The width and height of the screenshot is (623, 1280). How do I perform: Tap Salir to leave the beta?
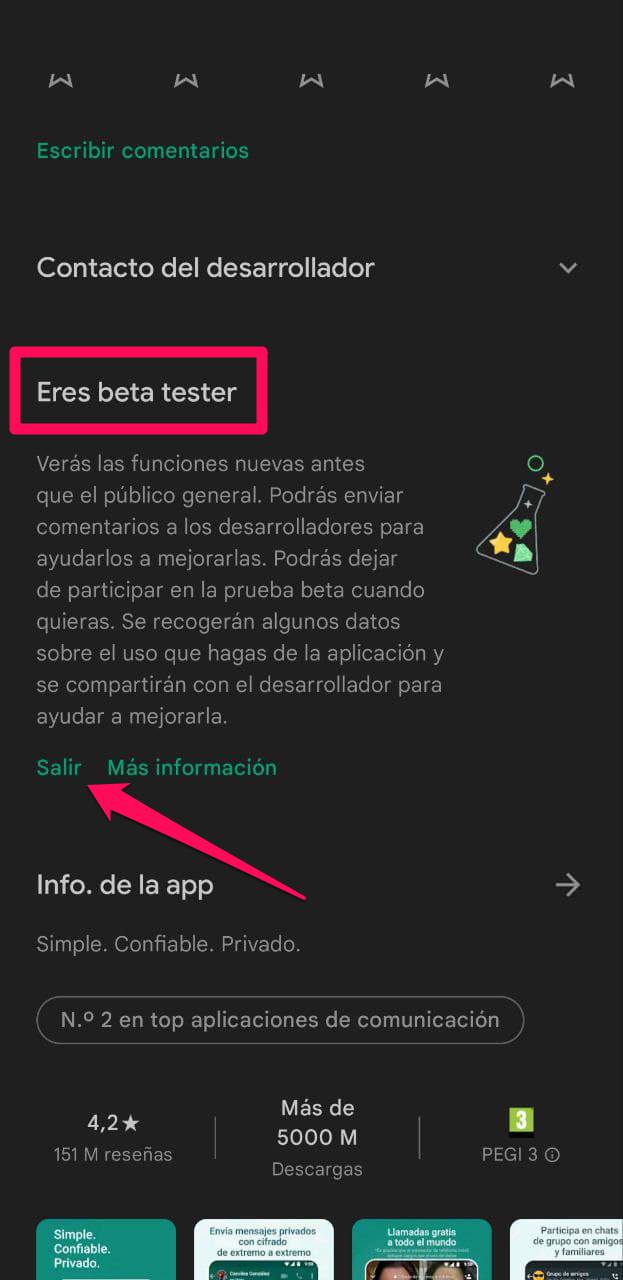point(59,768)
